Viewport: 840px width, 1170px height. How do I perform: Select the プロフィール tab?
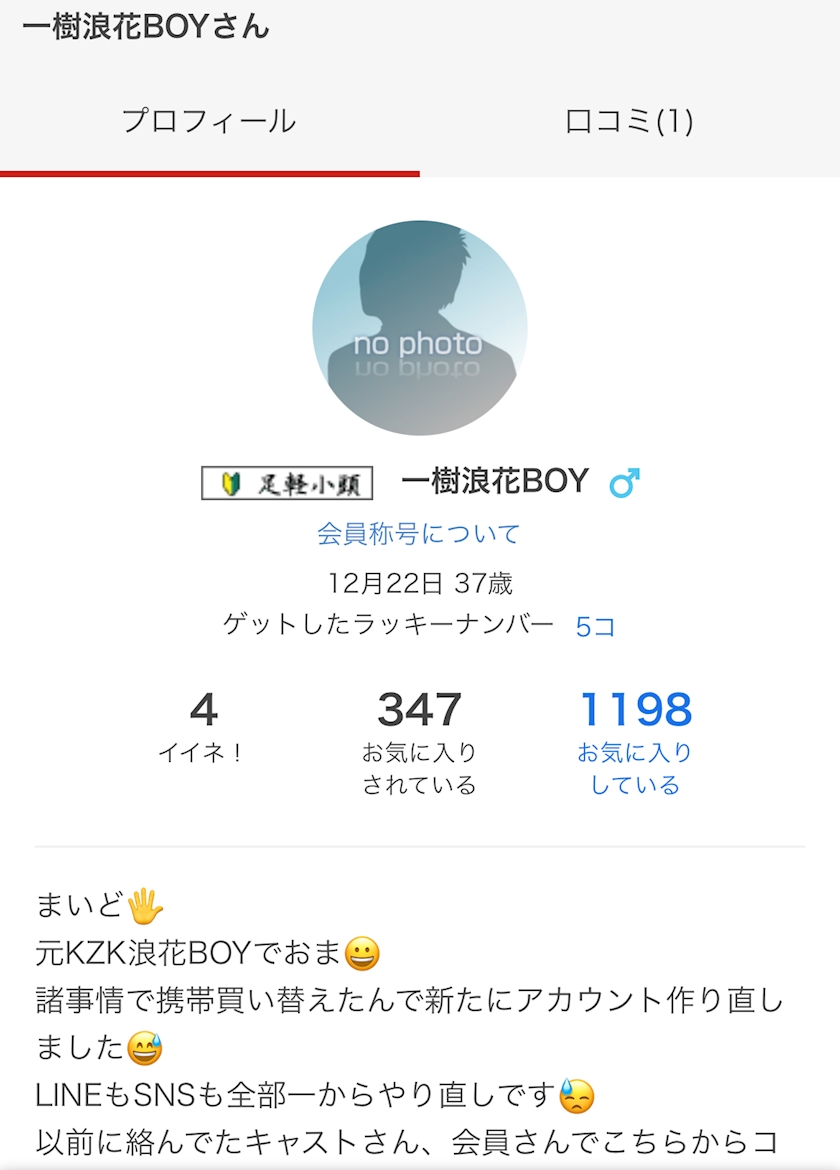[x=210, y=121]
